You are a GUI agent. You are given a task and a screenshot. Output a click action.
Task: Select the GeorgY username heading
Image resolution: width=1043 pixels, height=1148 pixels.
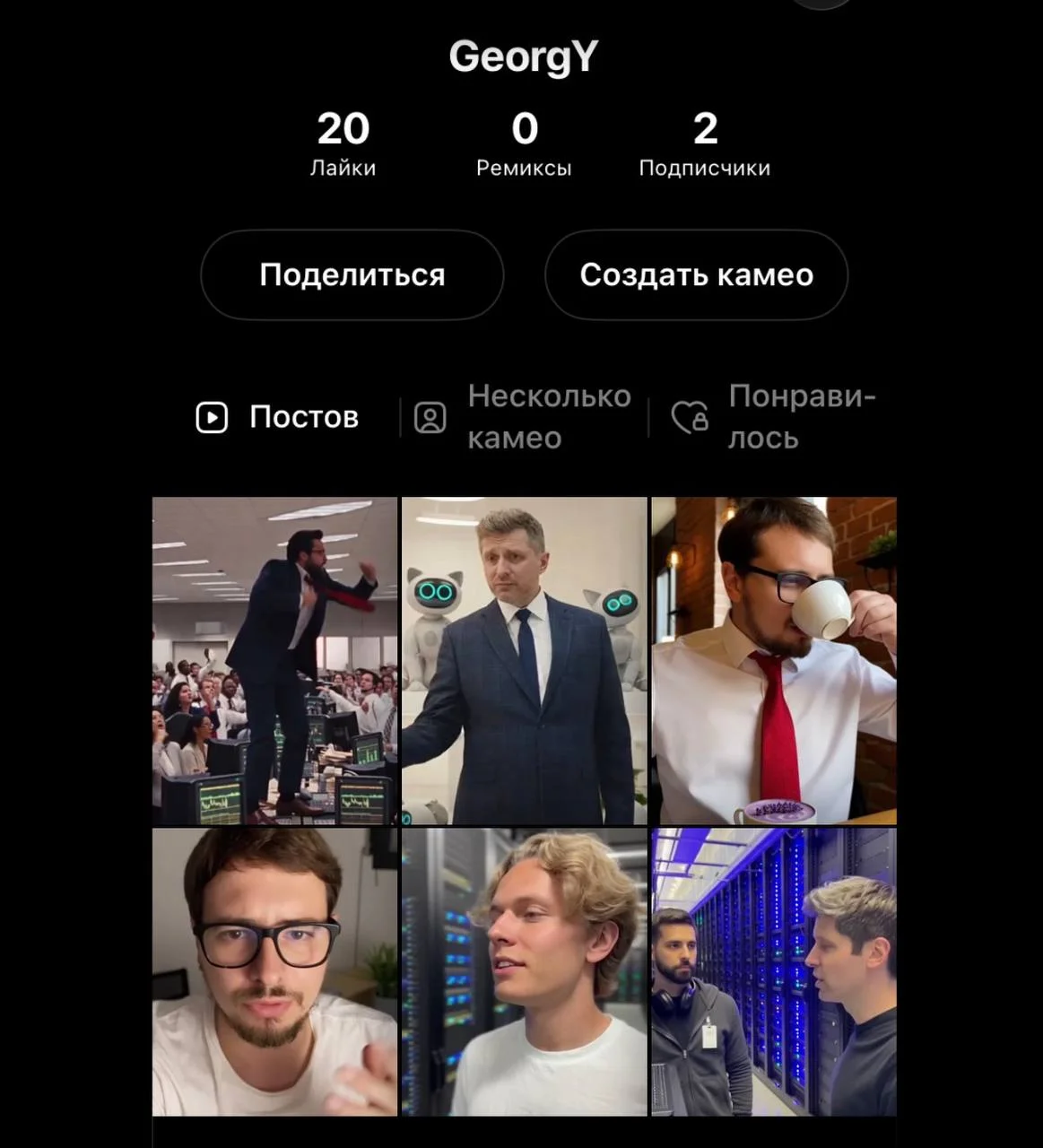pyautogui.click(x=521, y=56)
